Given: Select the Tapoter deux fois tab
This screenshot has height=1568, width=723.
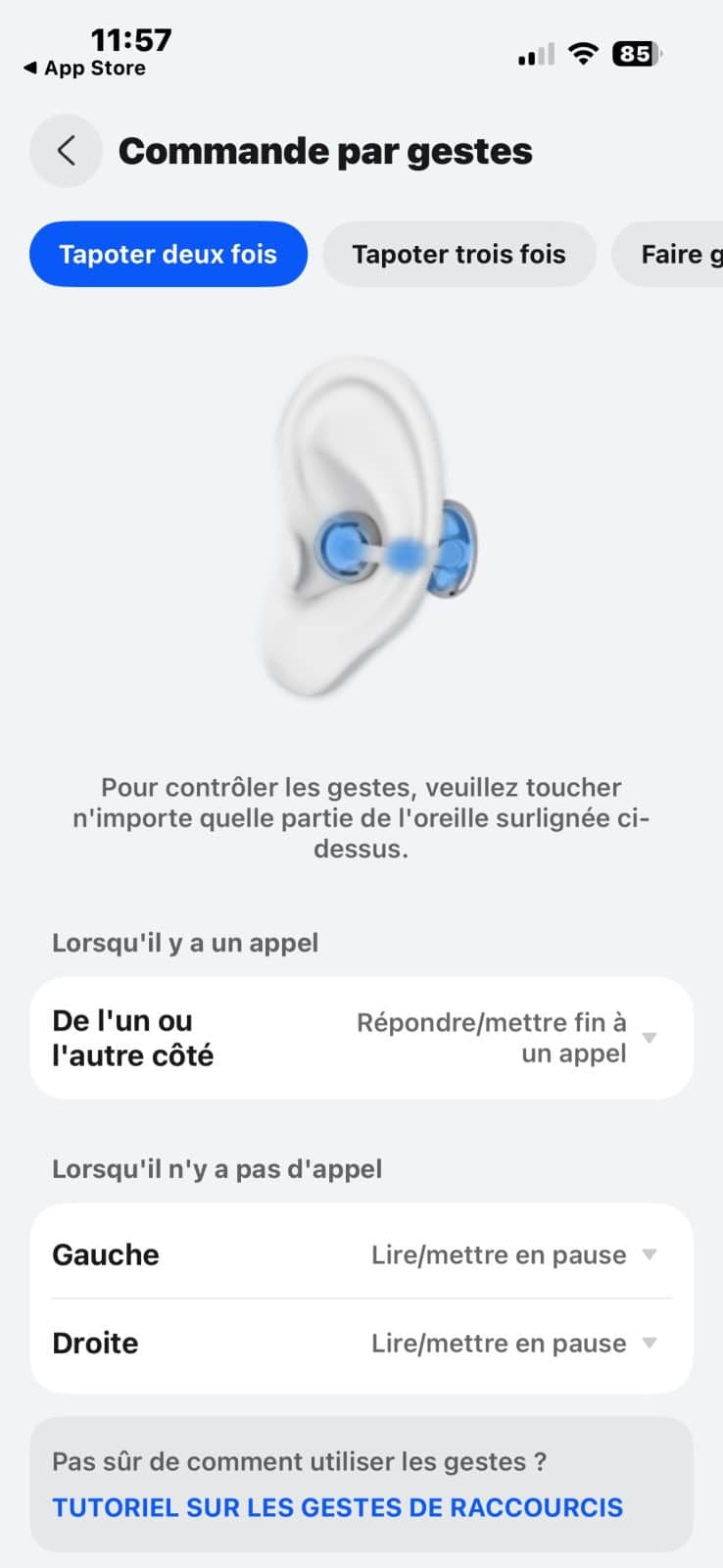Looking at the screenshot, I should pos(169,254).
